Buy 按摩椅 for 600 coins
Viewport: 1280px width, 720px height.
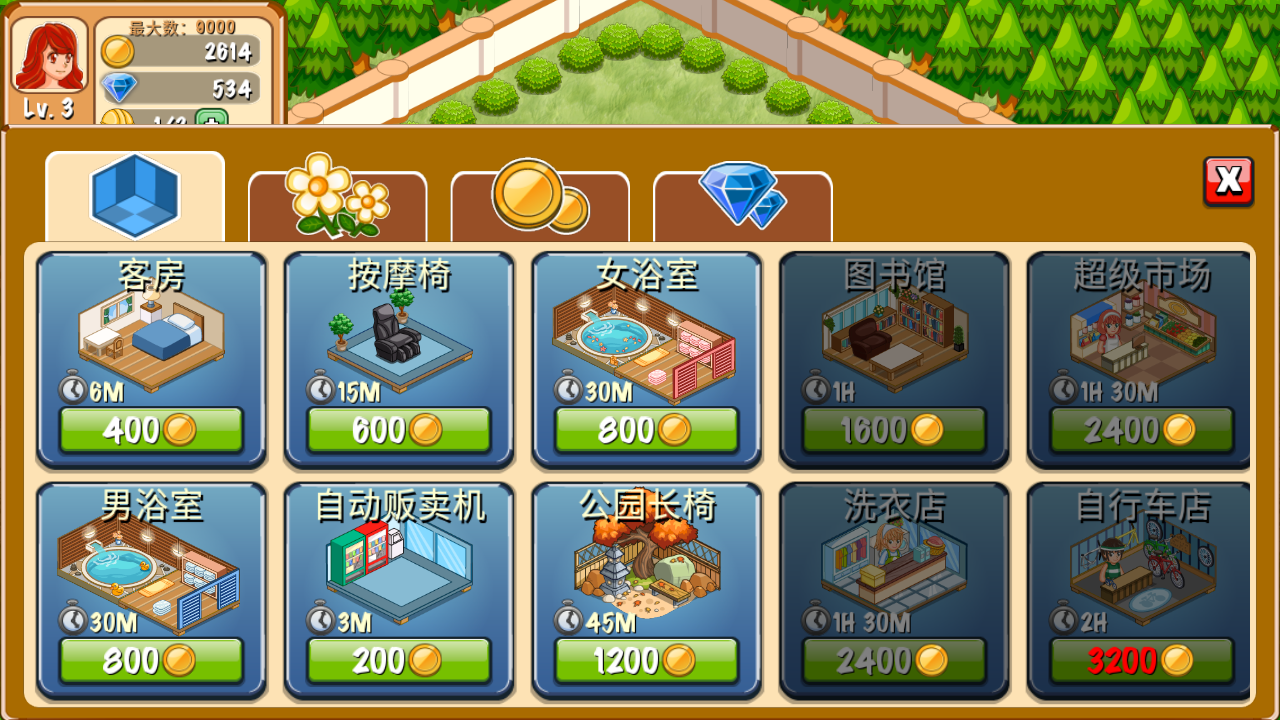point(399,430)
